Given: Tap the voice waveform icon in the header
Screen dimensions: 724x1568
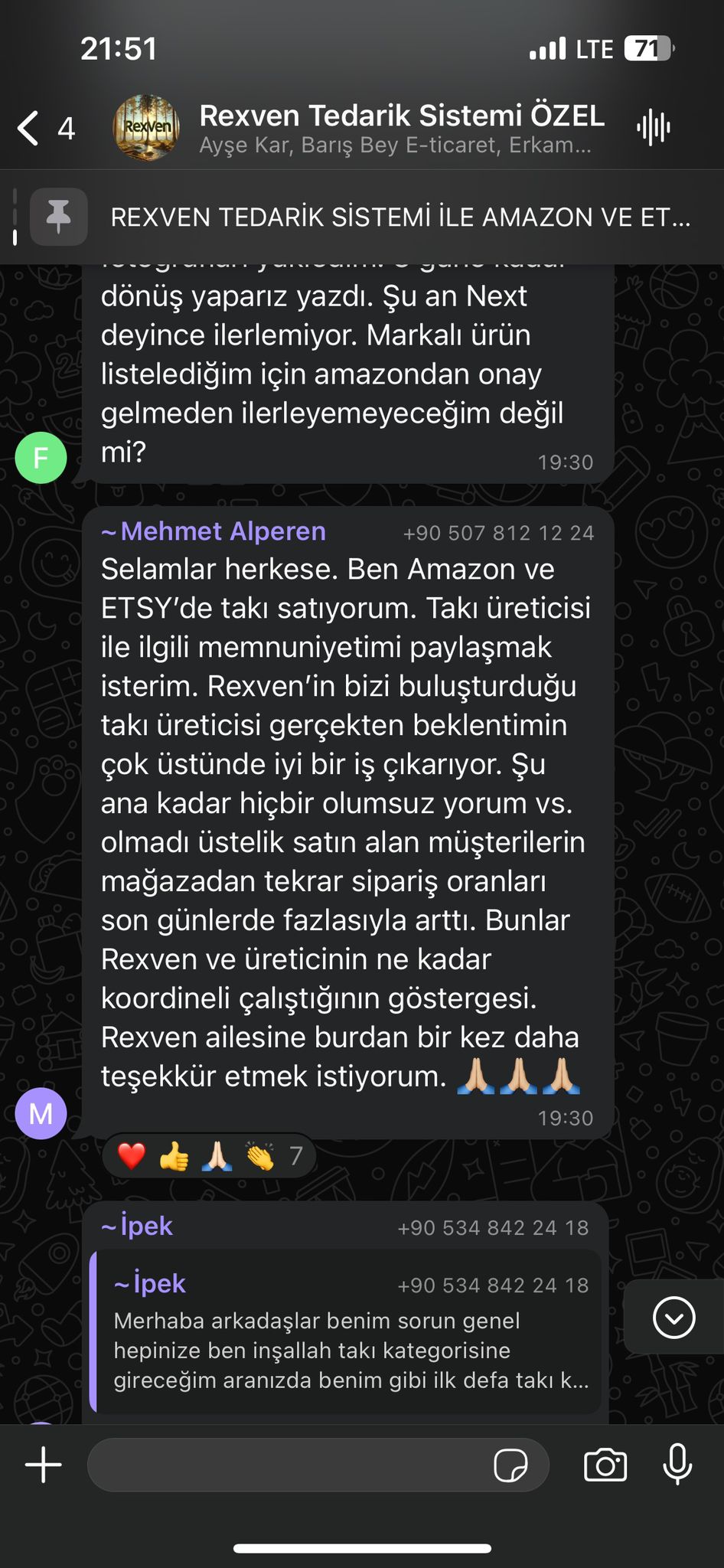Looking at the screenshot, I should [x=654, y=127].
